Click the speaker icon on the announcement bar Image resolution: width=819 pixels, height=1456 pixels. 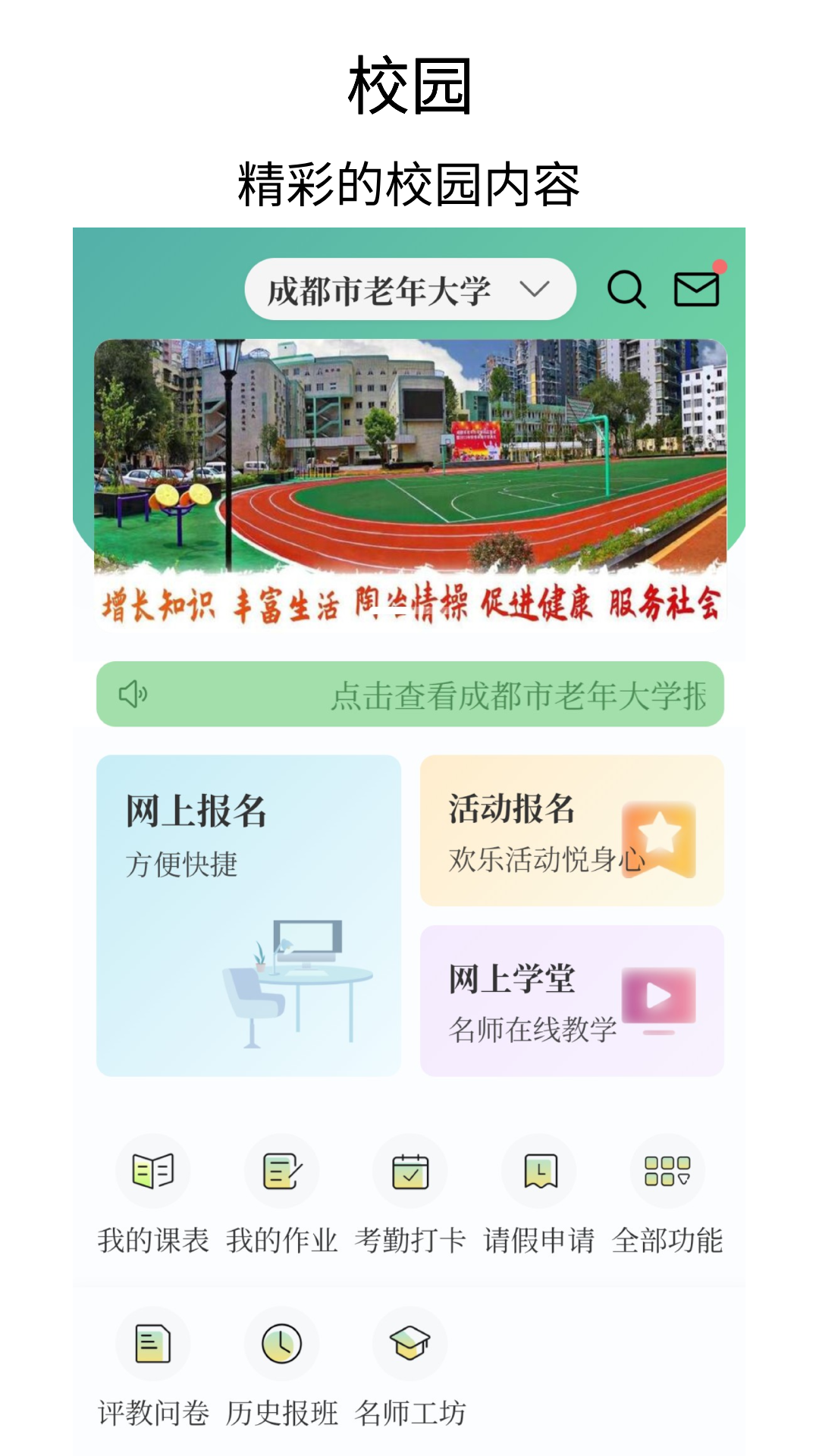pos(135,693)
